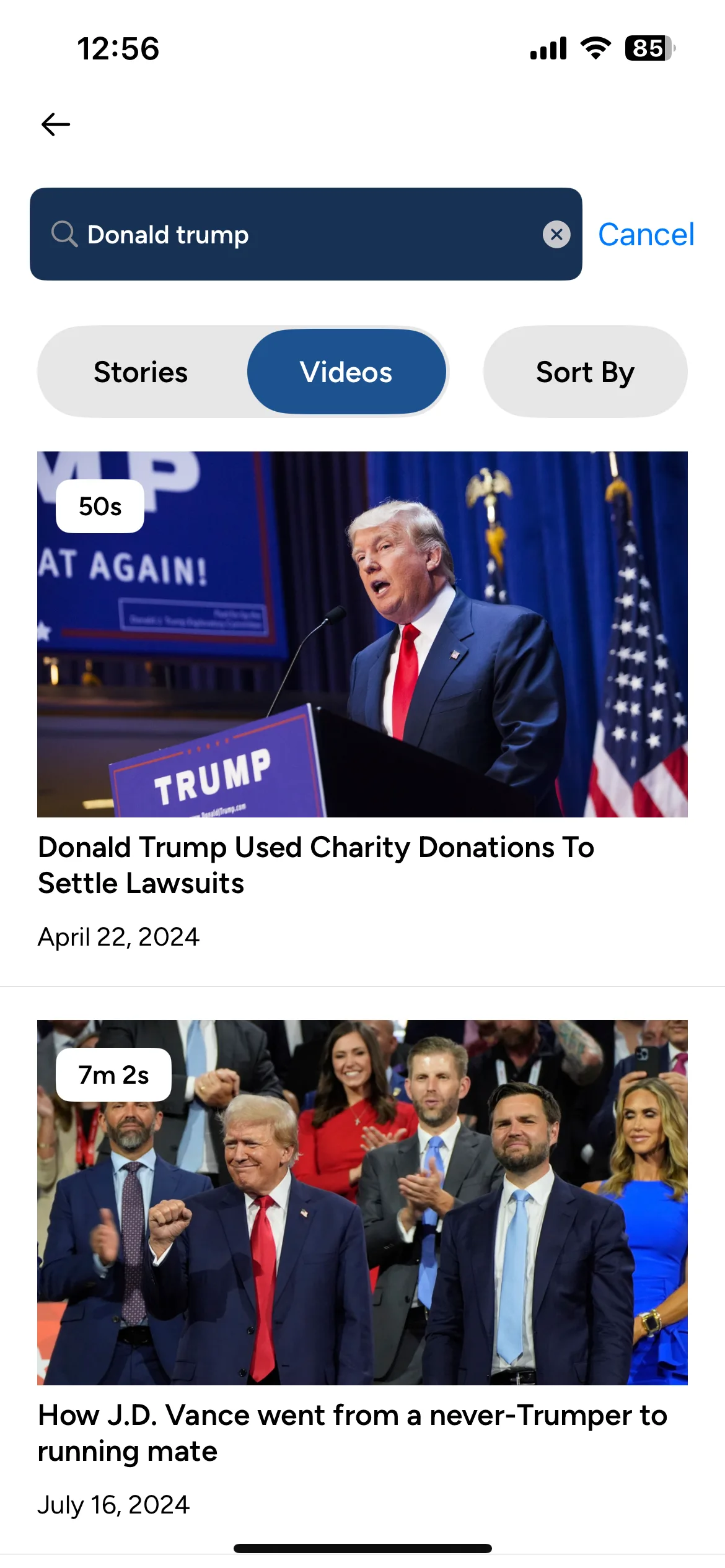
Task: Go back using the arrow icon
Action: click(56, 124)
